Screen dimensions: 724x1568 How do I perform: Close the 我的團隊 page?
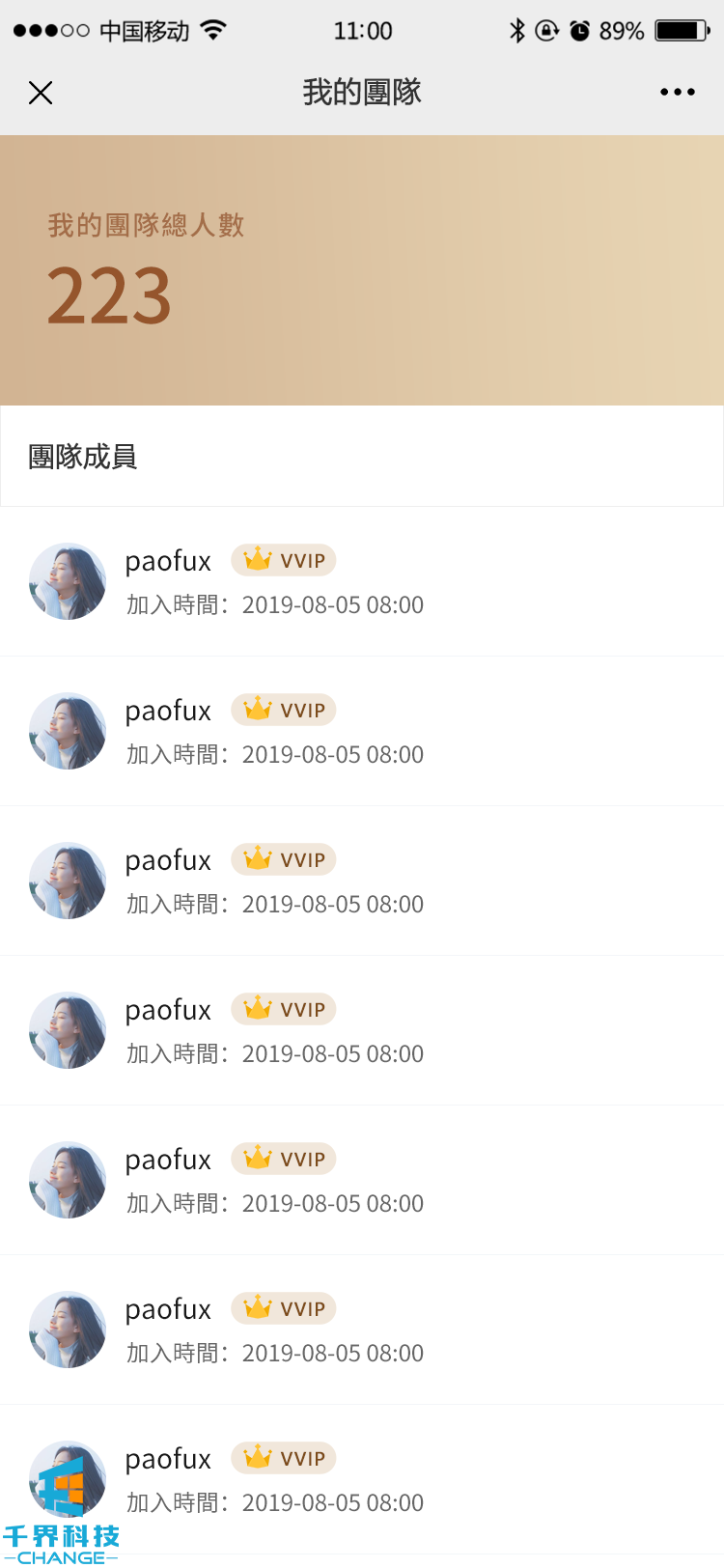(41, 93)
